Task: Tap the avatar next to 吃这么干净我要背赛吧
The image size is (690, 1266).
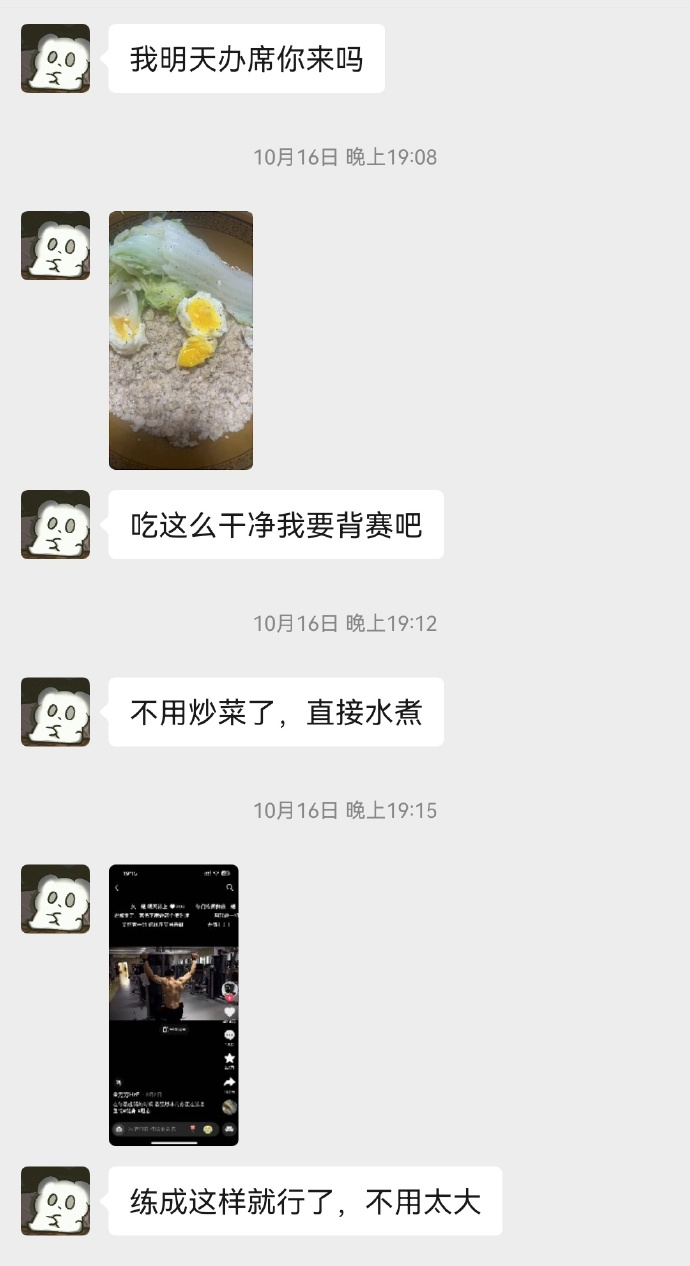Action: pos(55,524)
